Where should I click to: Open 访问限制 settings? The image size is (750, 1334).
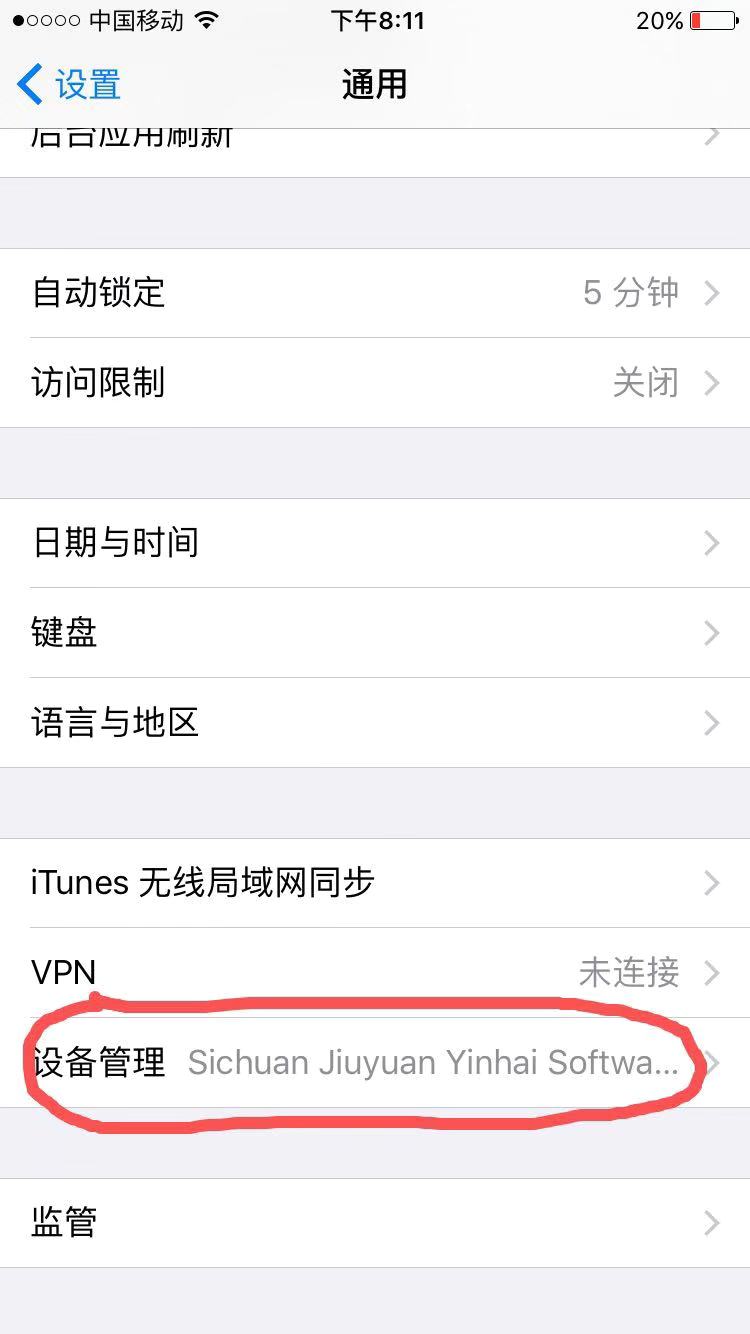tap(375, 383)
